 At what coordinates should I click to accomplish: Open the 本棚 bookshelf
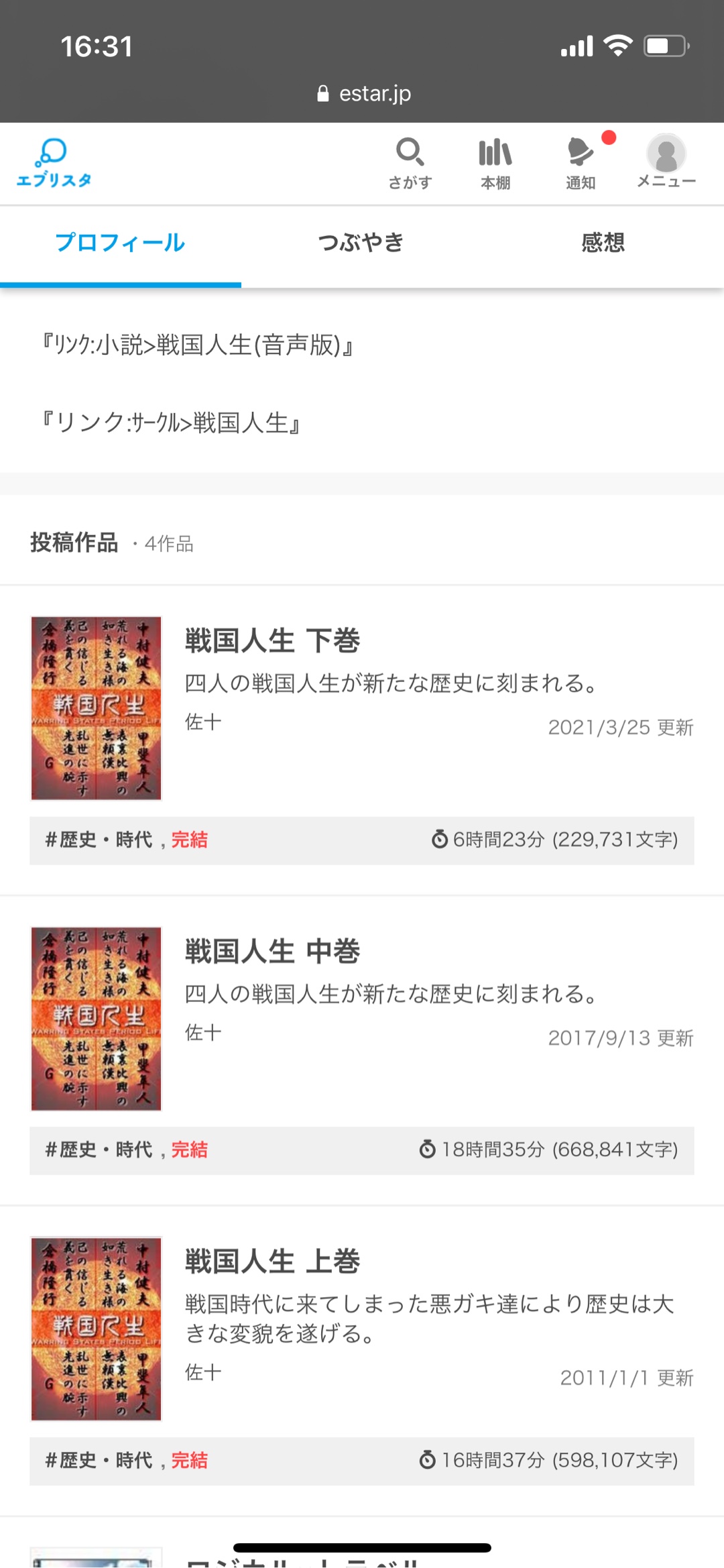495,163
